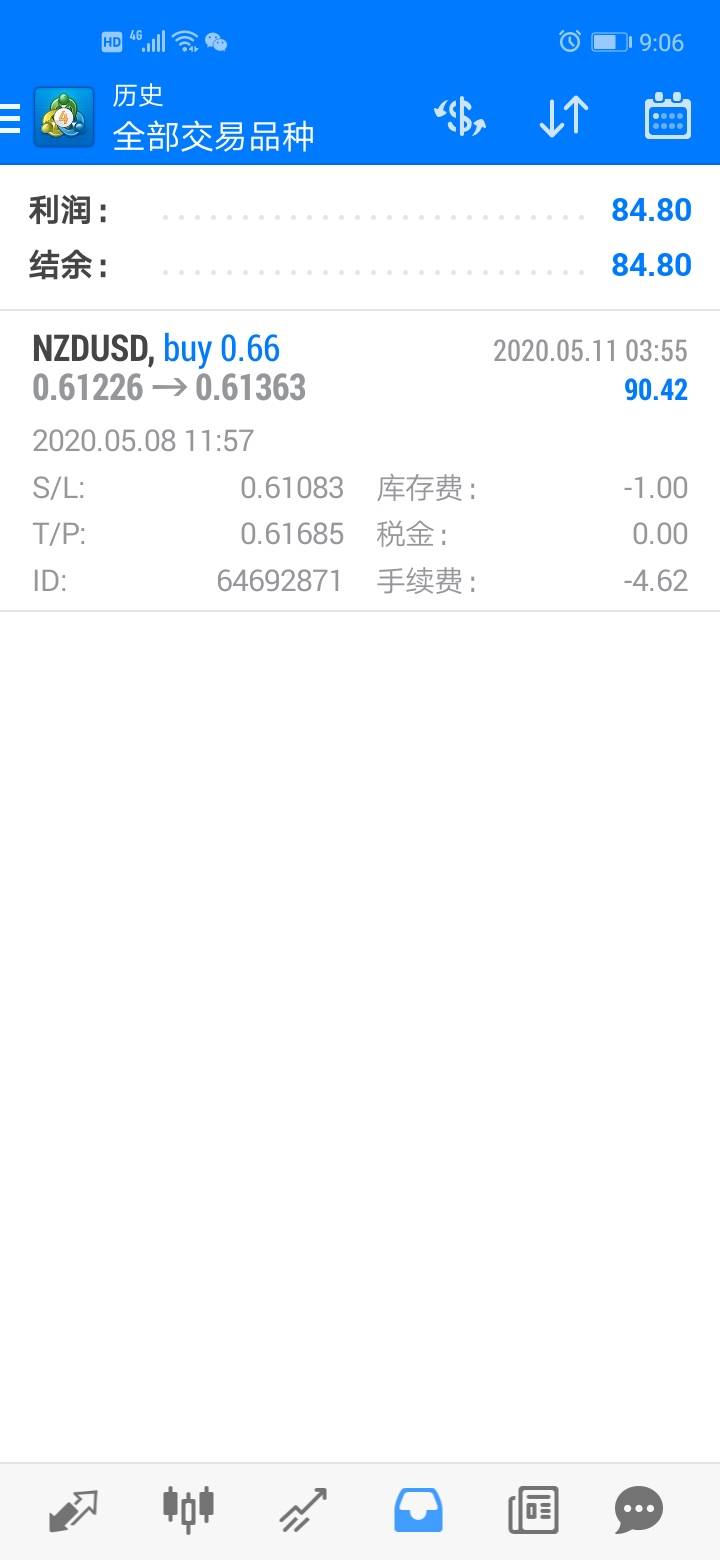This screenshot has height=1560, width=720.
Task: Switch to the News tab
Action: [x=533, y=1510]
